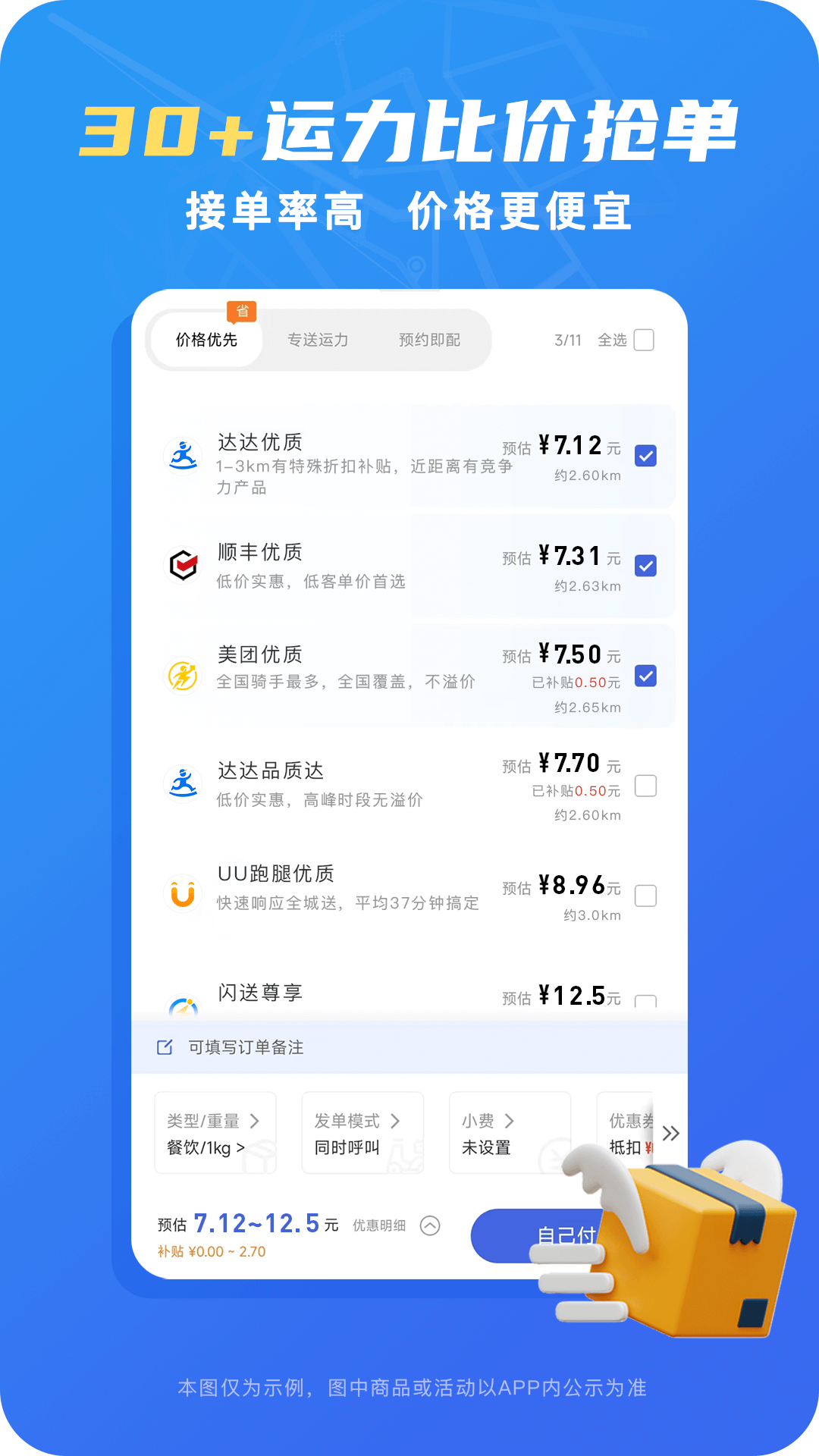Enable the 达达品质达 checkbox
819x1456 pixels.
645,787
